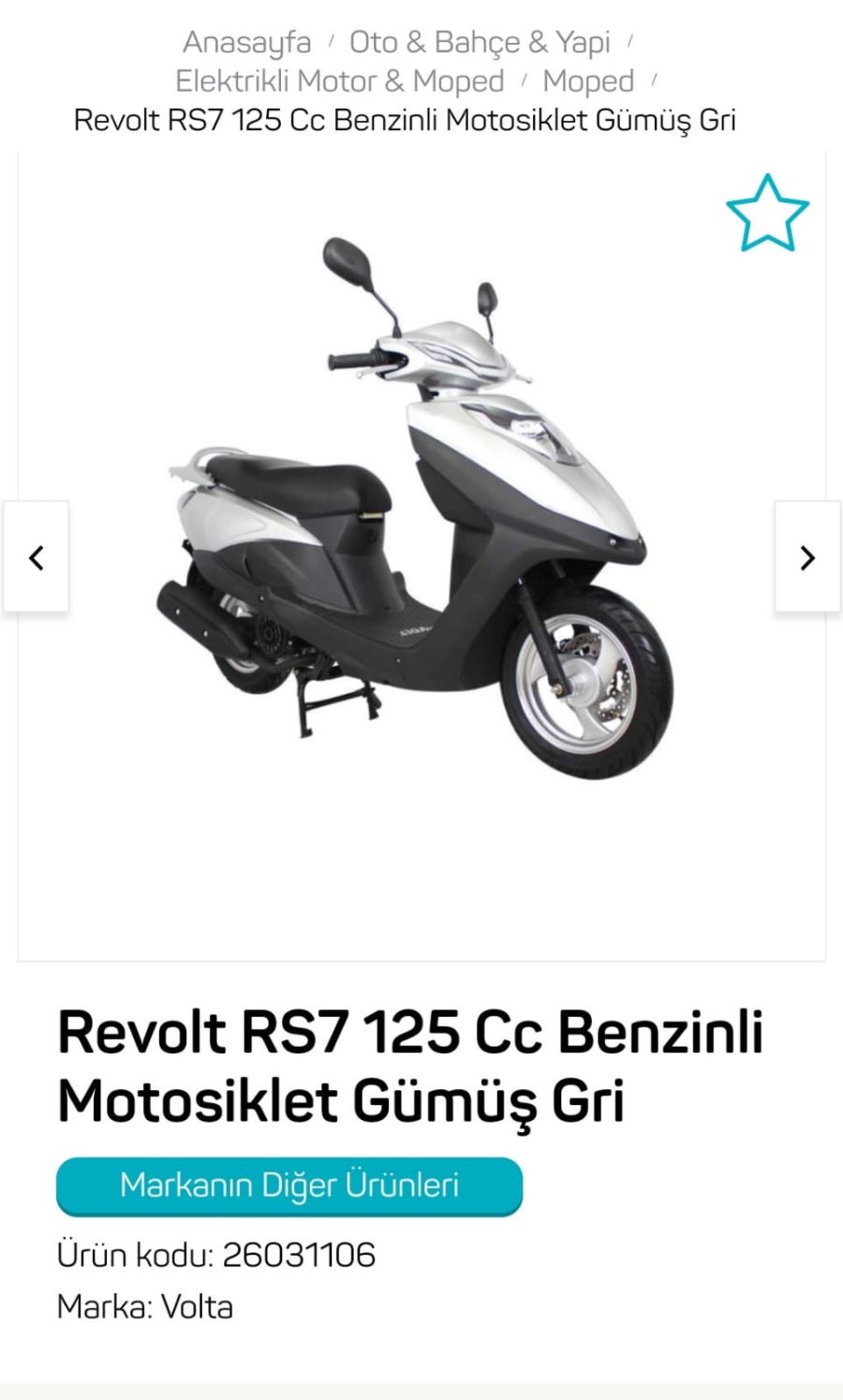Screen dimensions: 843x1400
Task: Show the previous product image
Action: pyautogui.click(x=36, y=557)
